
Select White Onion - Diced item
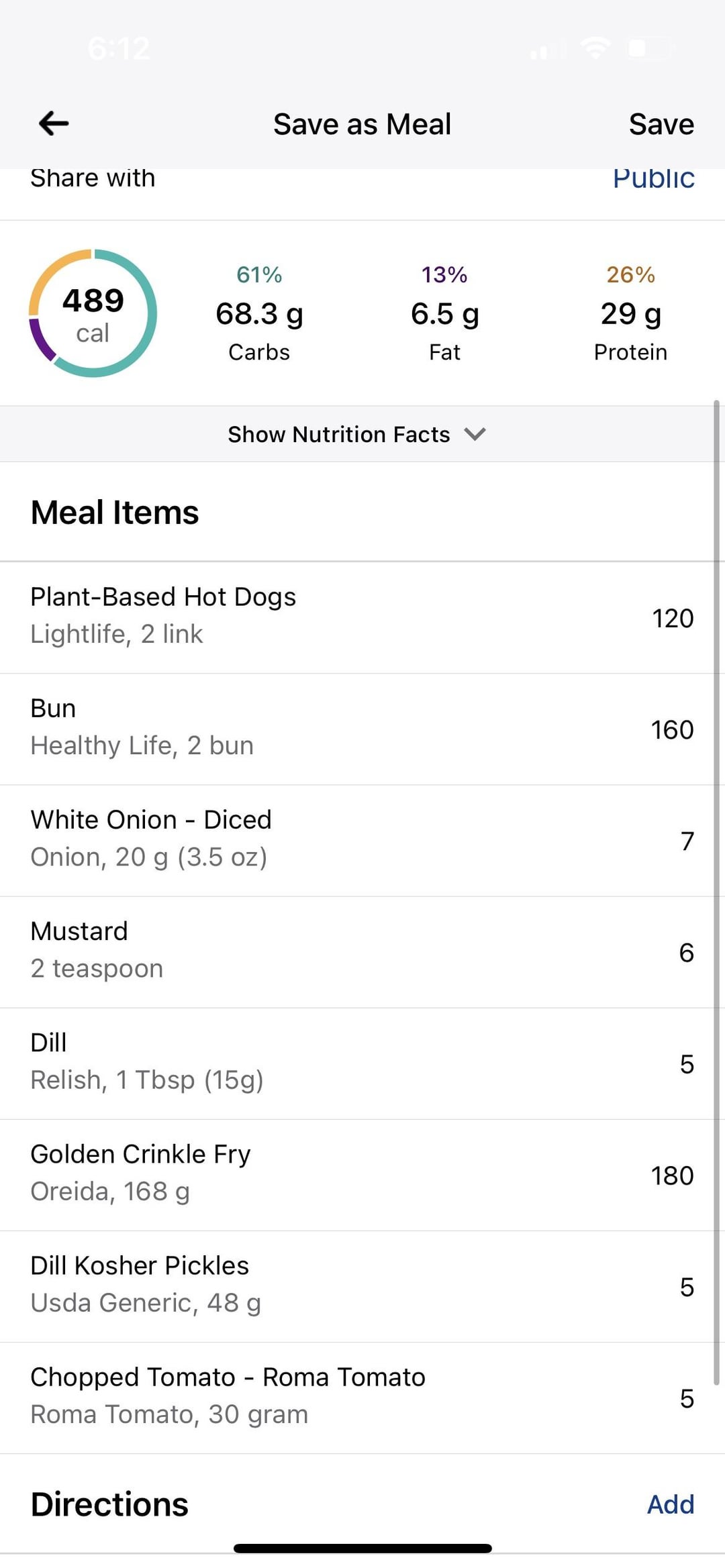tap(357, 841)
